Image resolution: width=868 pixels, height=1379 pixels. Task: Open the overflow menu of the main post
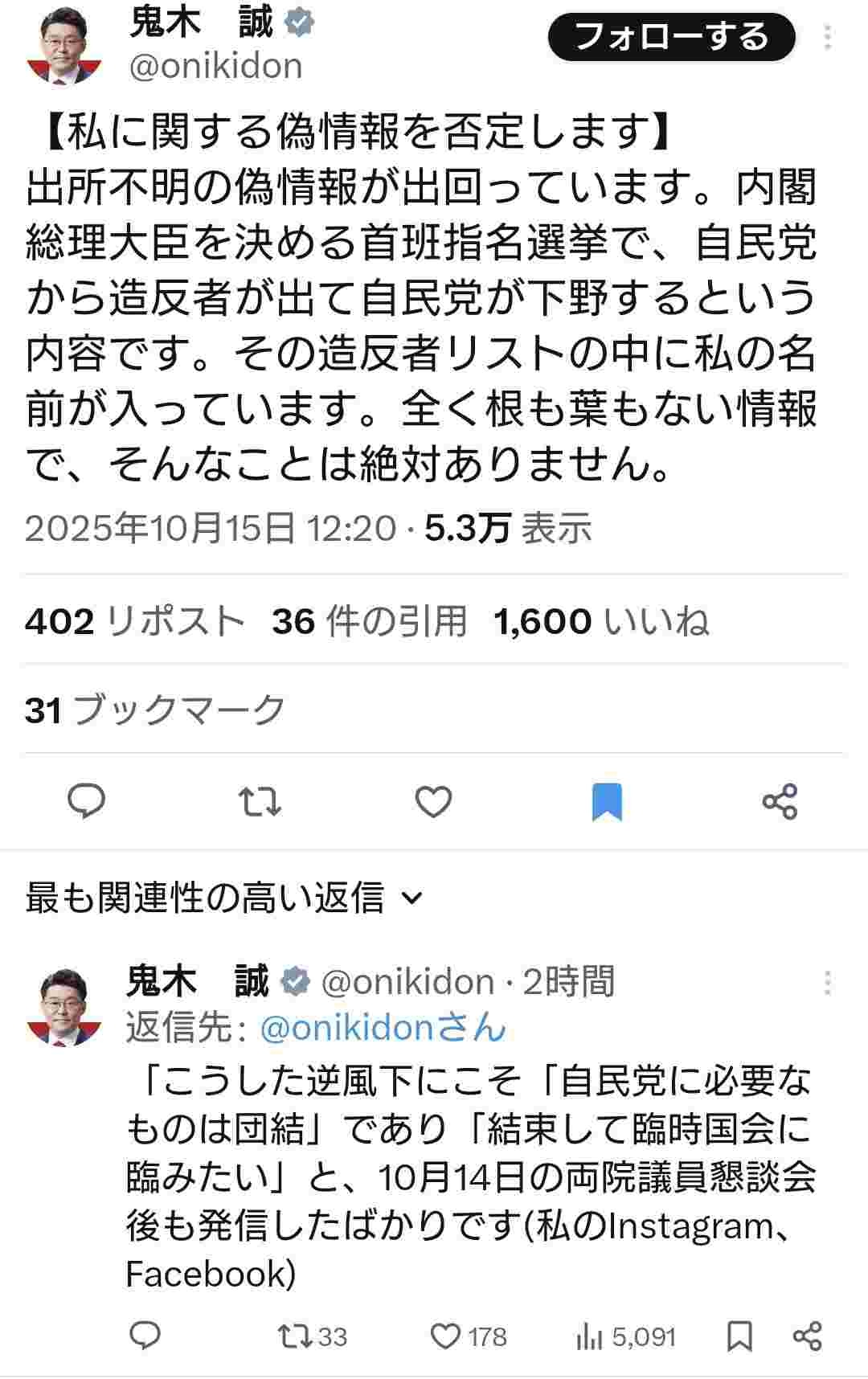coord(828,37)
